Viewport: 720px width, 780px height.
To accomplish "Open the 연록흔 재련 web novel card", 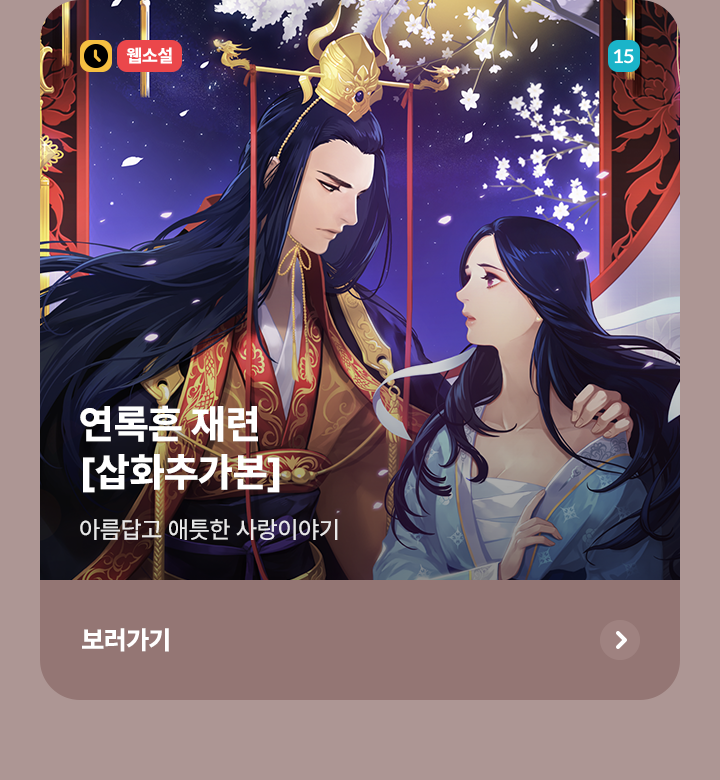I will pos(360,300).
